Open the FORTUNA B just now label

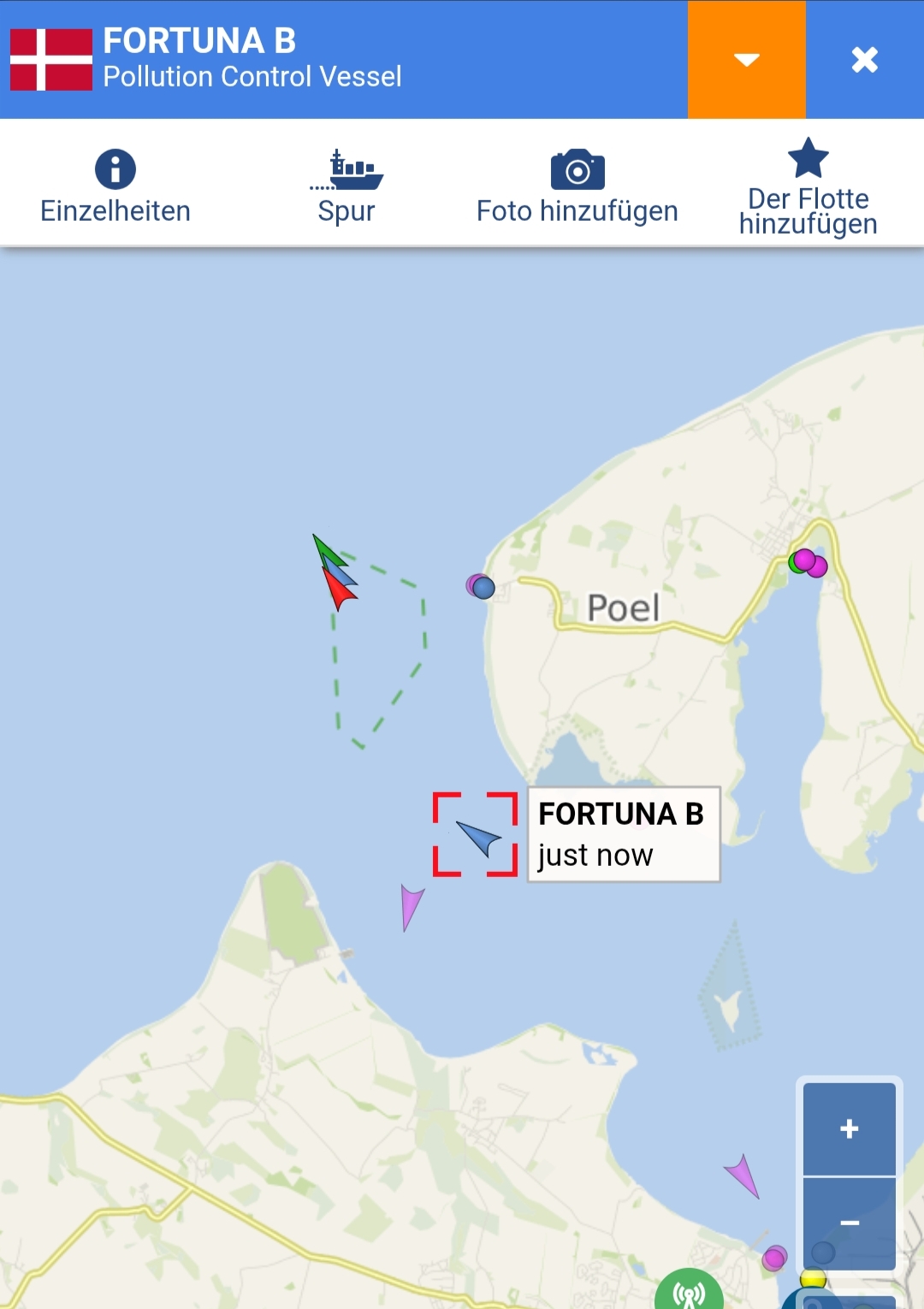pyautogui.click(x=624, y=834)
